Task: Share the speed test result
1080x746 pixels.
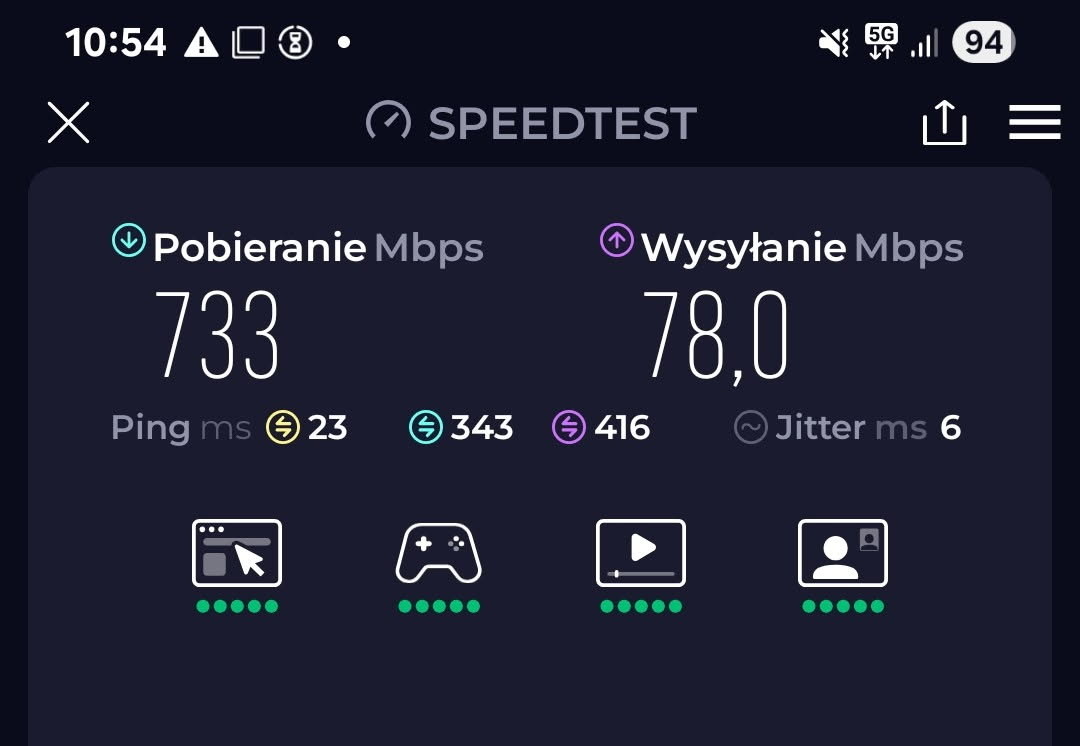Action: (x=944, y=123)
